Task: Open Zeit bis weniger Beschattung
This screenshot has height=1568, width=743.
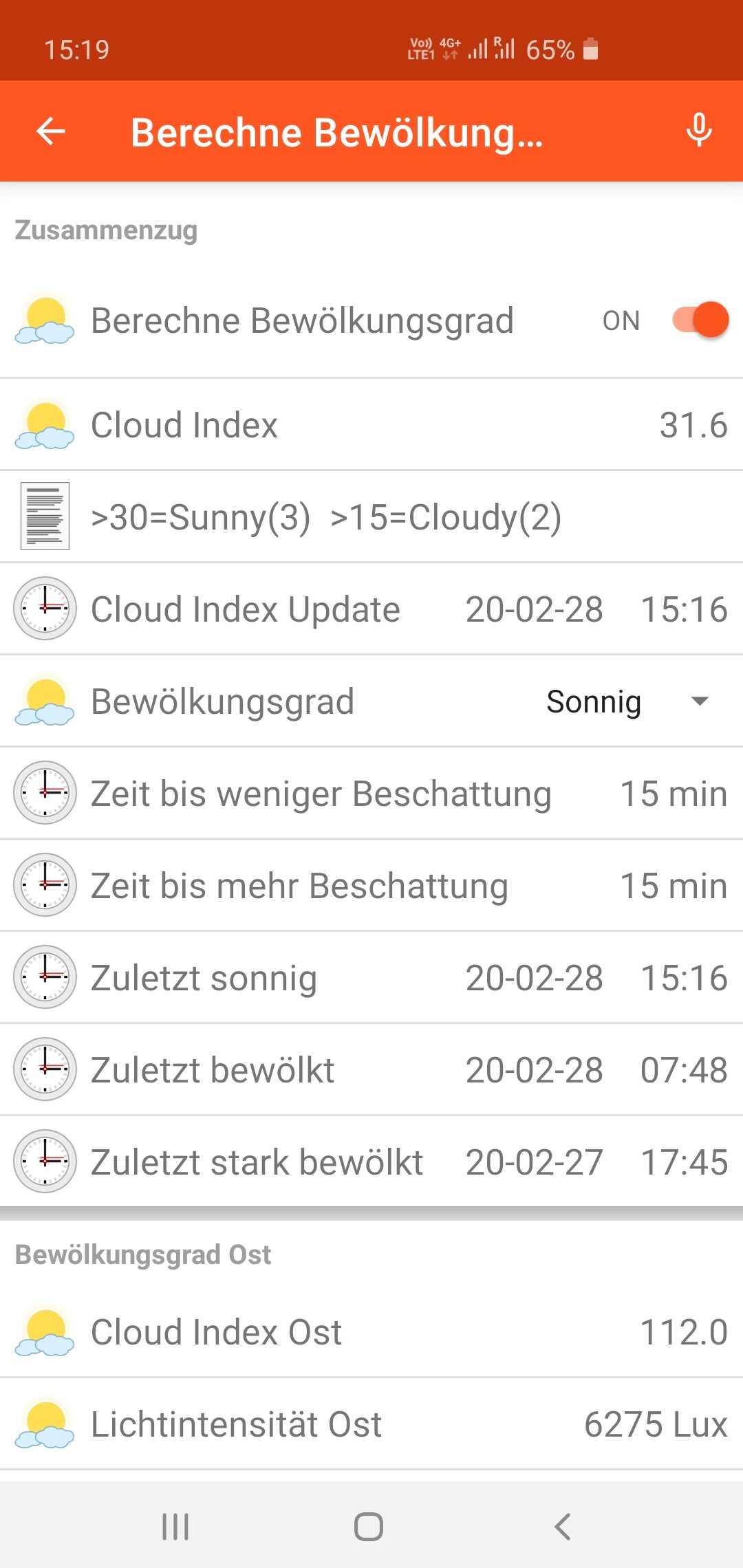Action: pyautogui.click(x=371, y=794)
